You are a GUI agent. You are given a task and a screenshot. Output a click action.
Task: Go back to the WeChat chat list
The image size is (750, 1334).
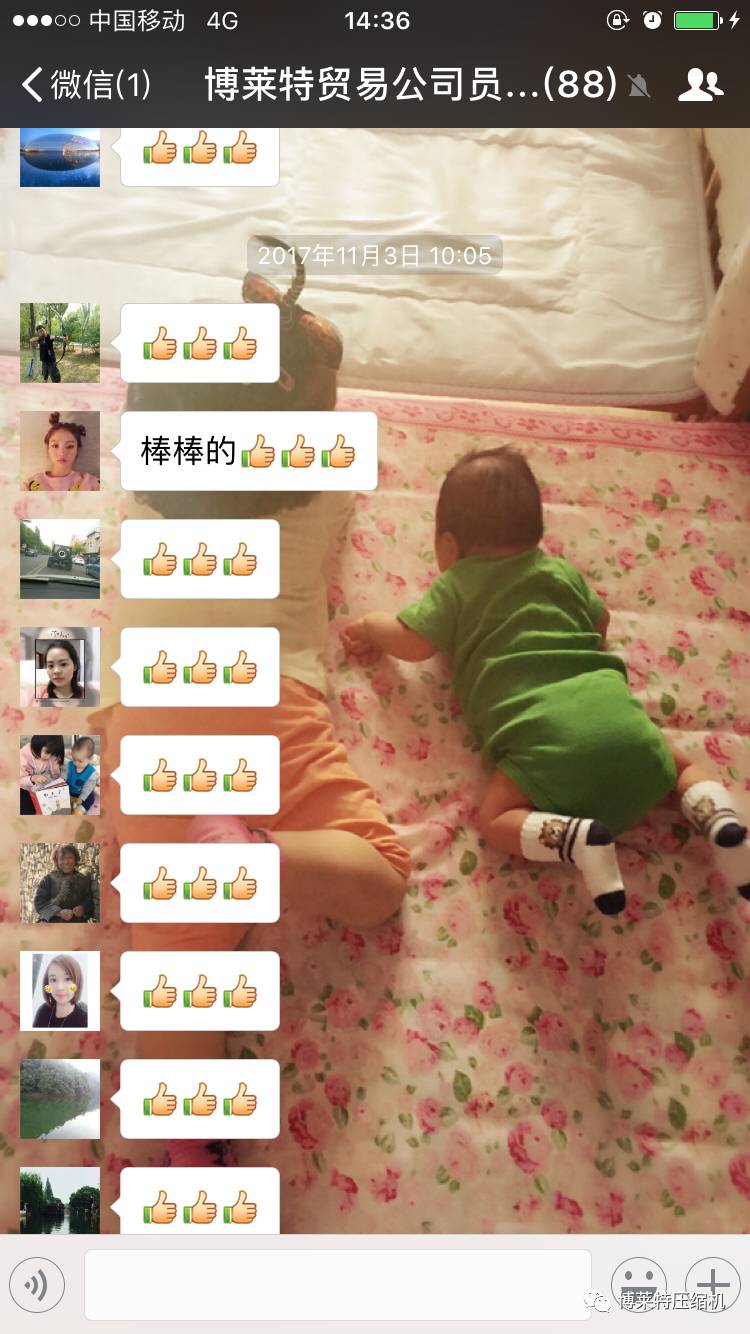85,85
